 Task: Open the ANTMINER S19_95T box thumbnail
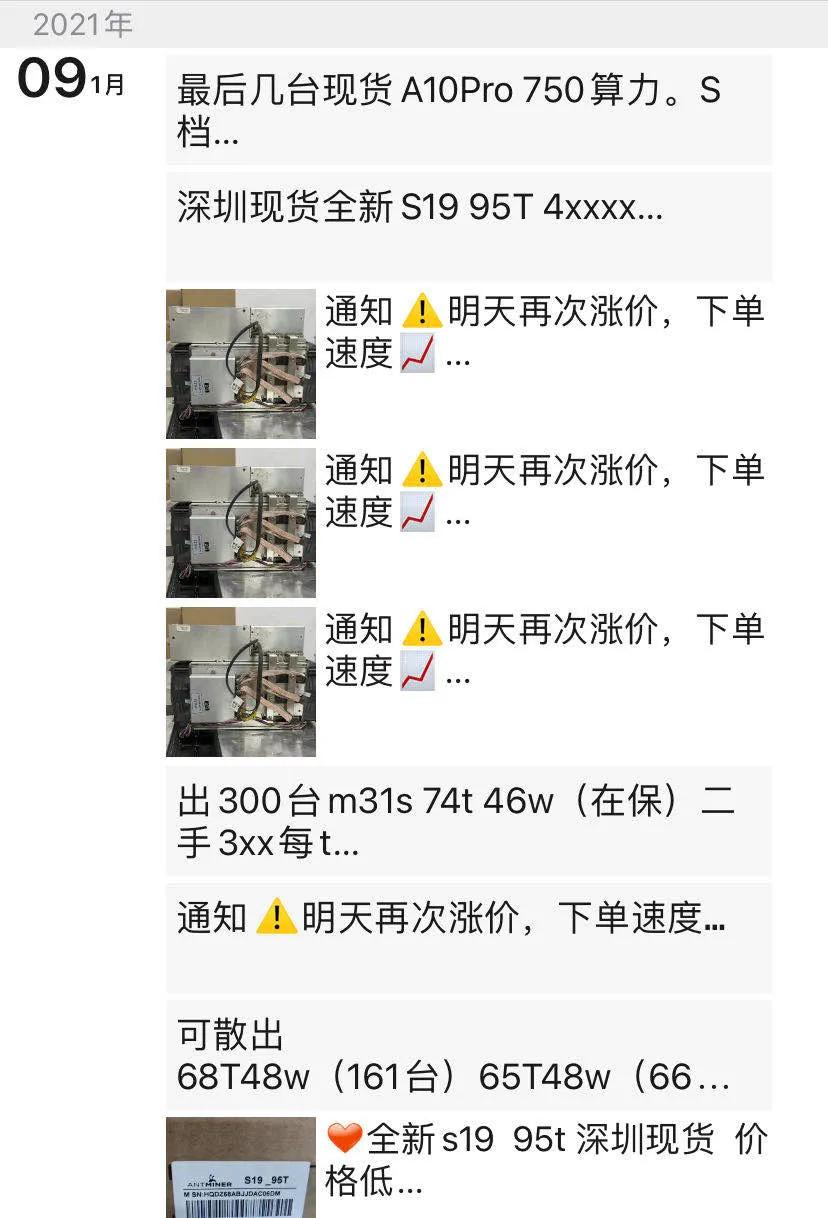click(x=239, y=1170)
